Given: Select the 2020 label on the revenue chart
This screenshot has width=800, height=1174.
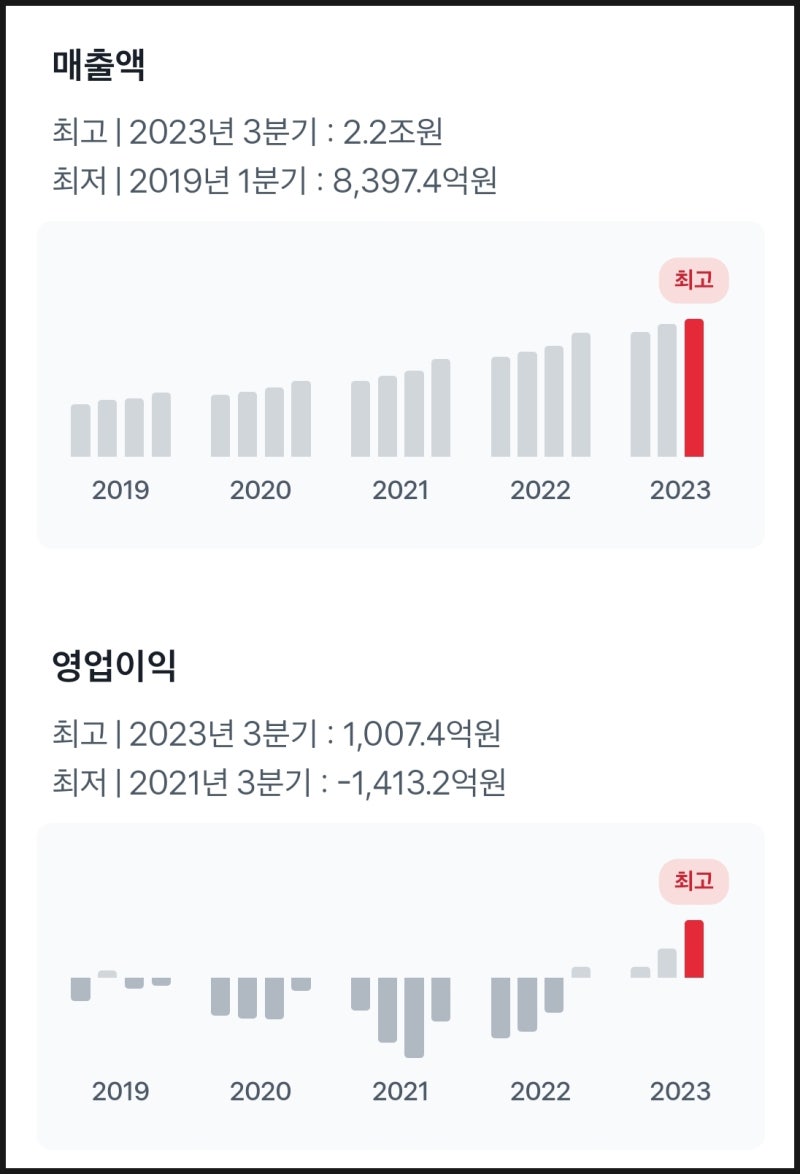Looking at the screenshot, I should 261,490.
